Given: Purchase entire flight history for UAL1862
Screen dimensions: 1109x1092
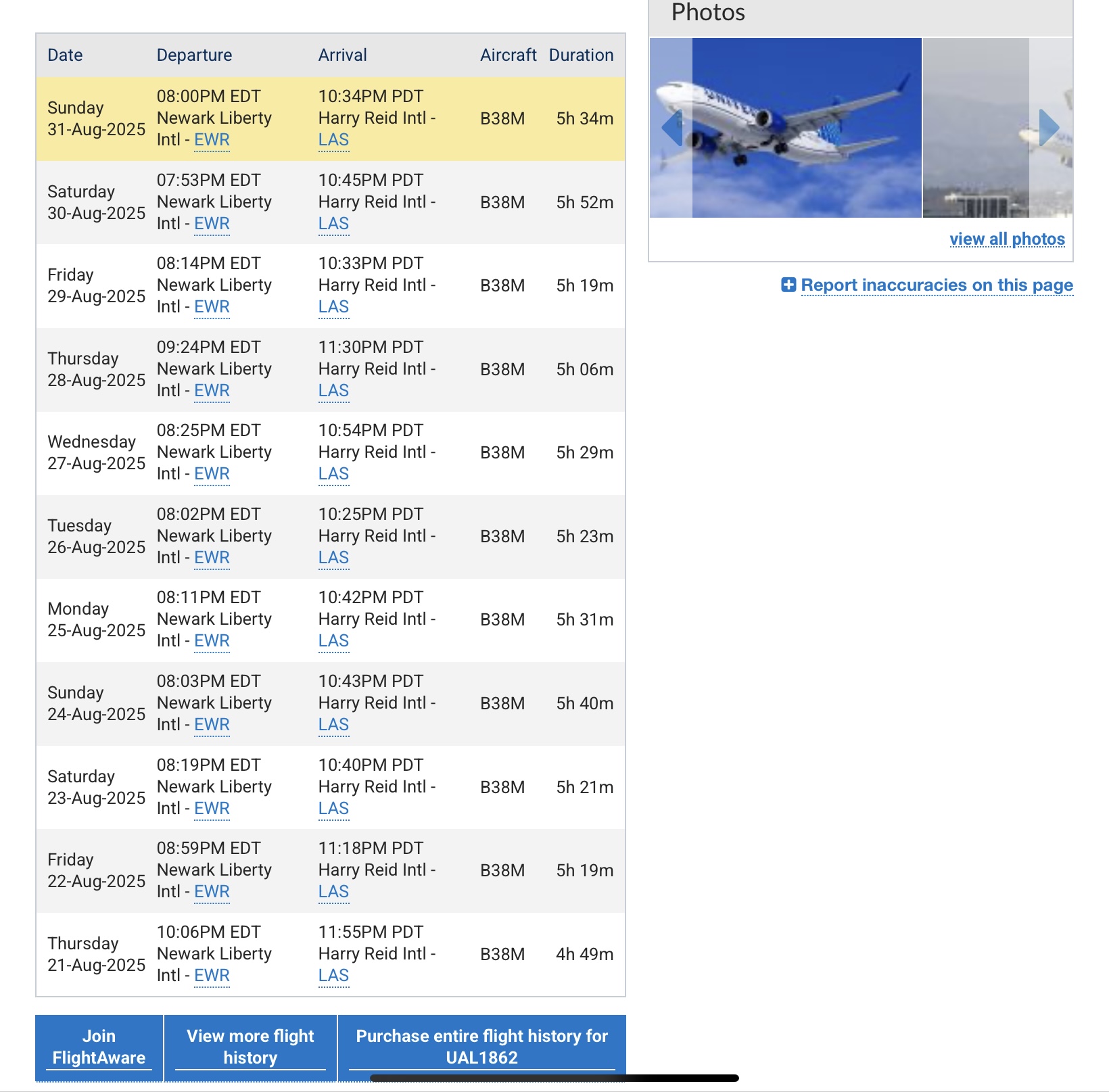Looking at the screenshot, I should tap(481, 1047).
